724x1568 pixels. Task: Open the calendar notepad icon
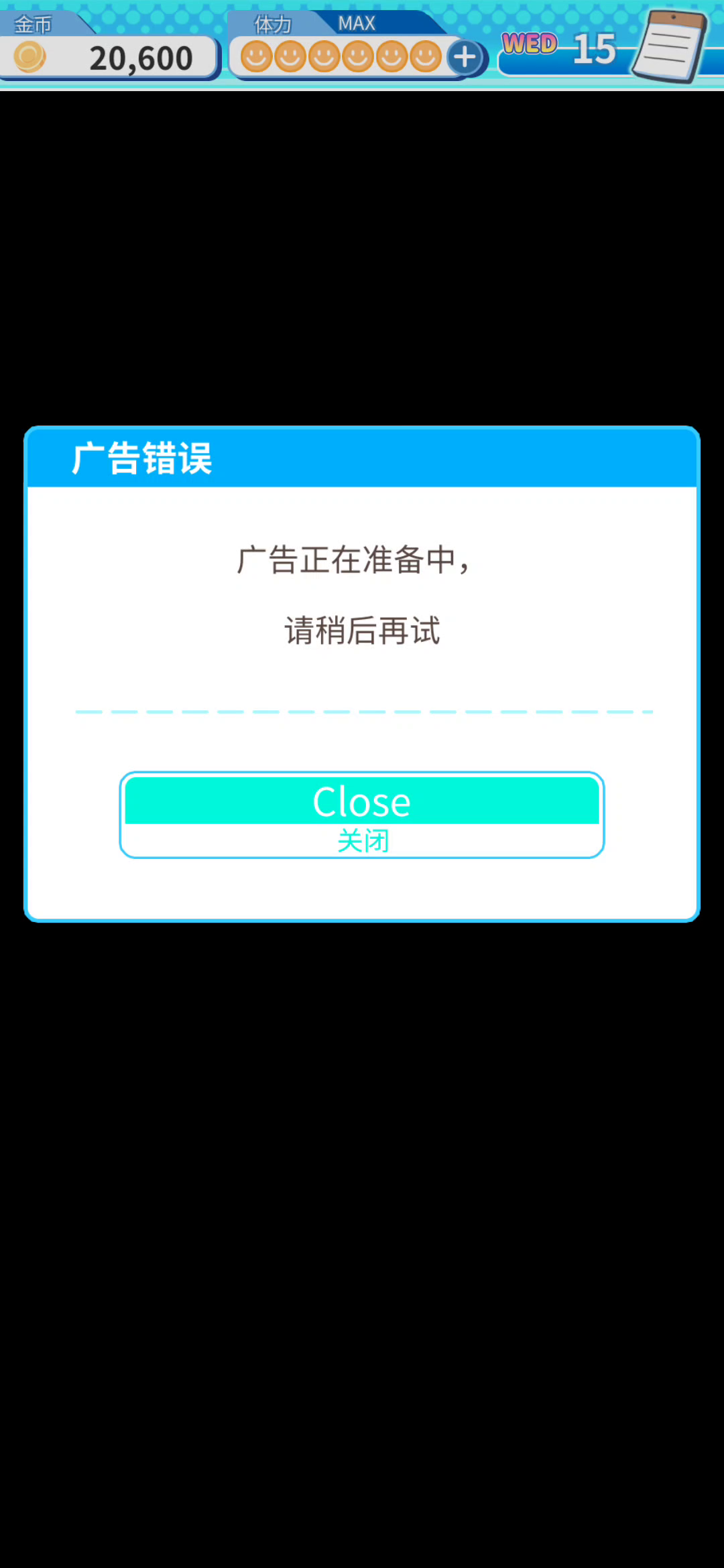pos(670,46)
